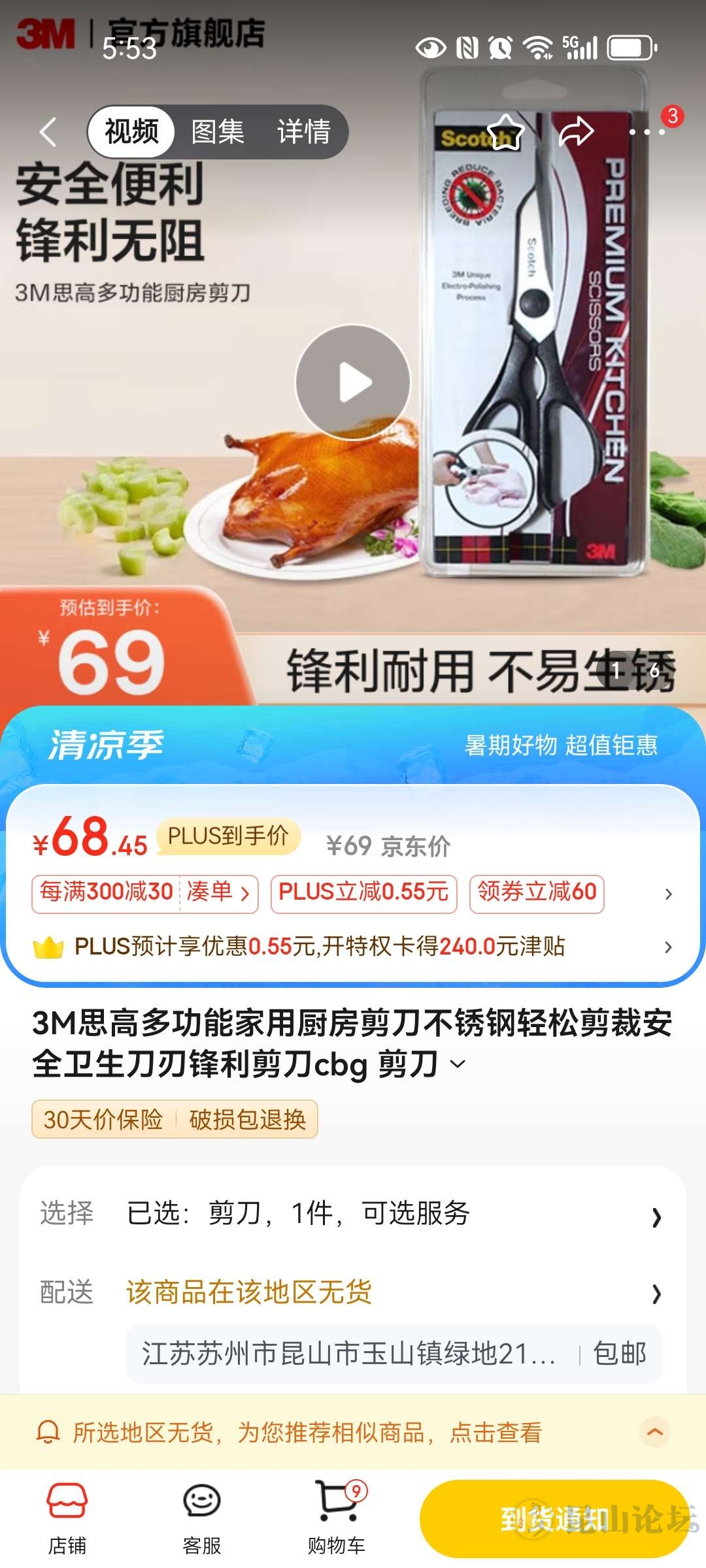Tap the 领券立减60 coupon chip
The height and width of the screenshot is (1568, 706).
click(537, 892)
